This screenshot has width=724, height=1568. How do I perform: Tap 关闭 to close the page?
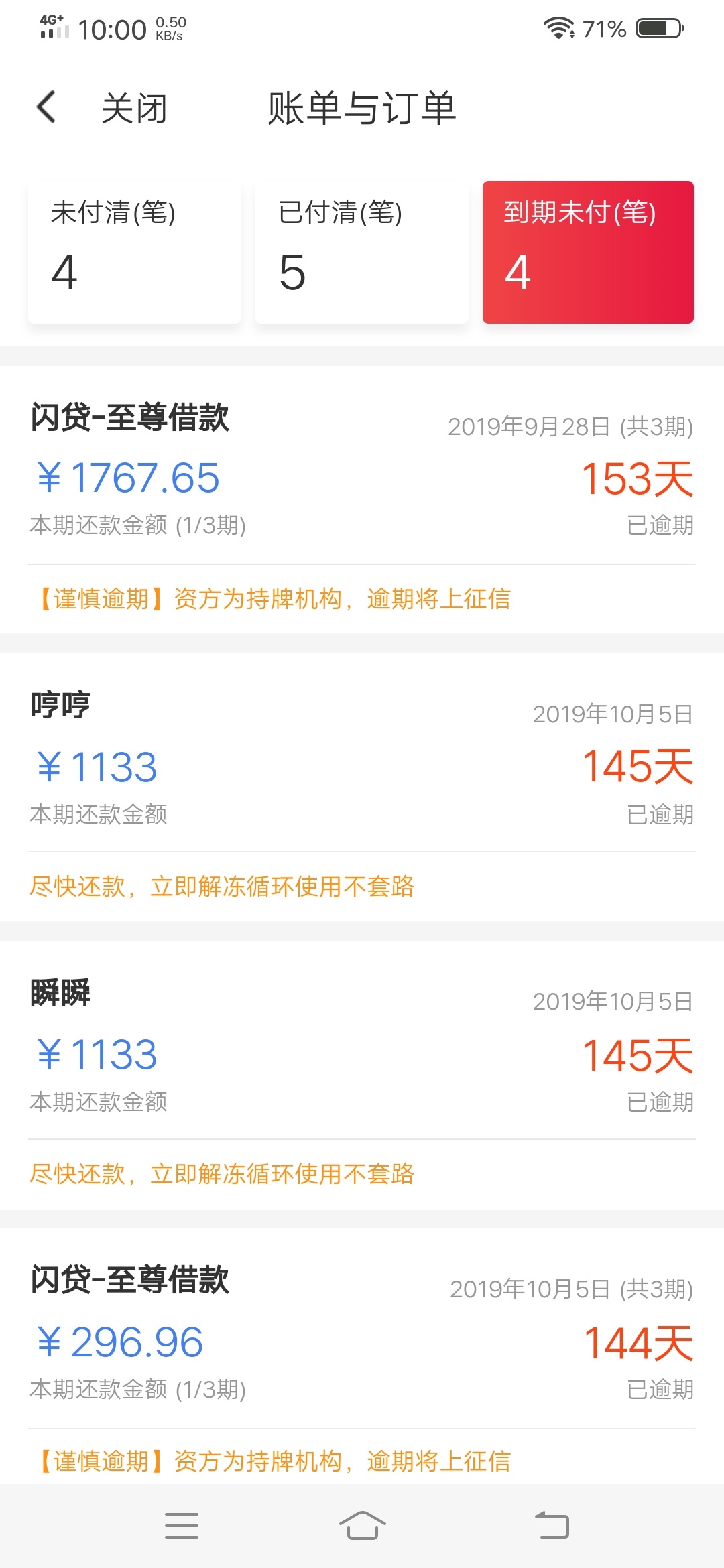[x=134, y=108]
